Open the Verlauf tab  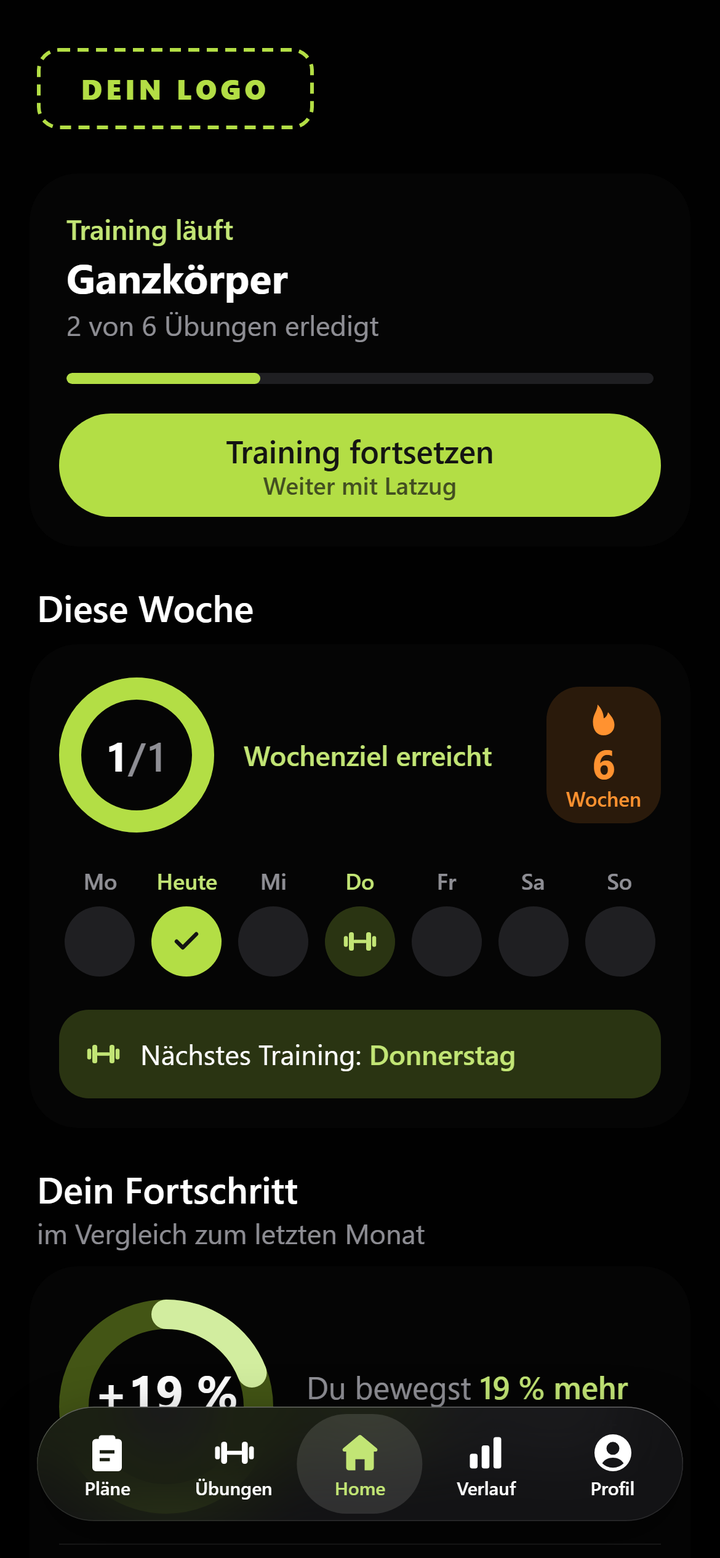tap(486, 1465)
